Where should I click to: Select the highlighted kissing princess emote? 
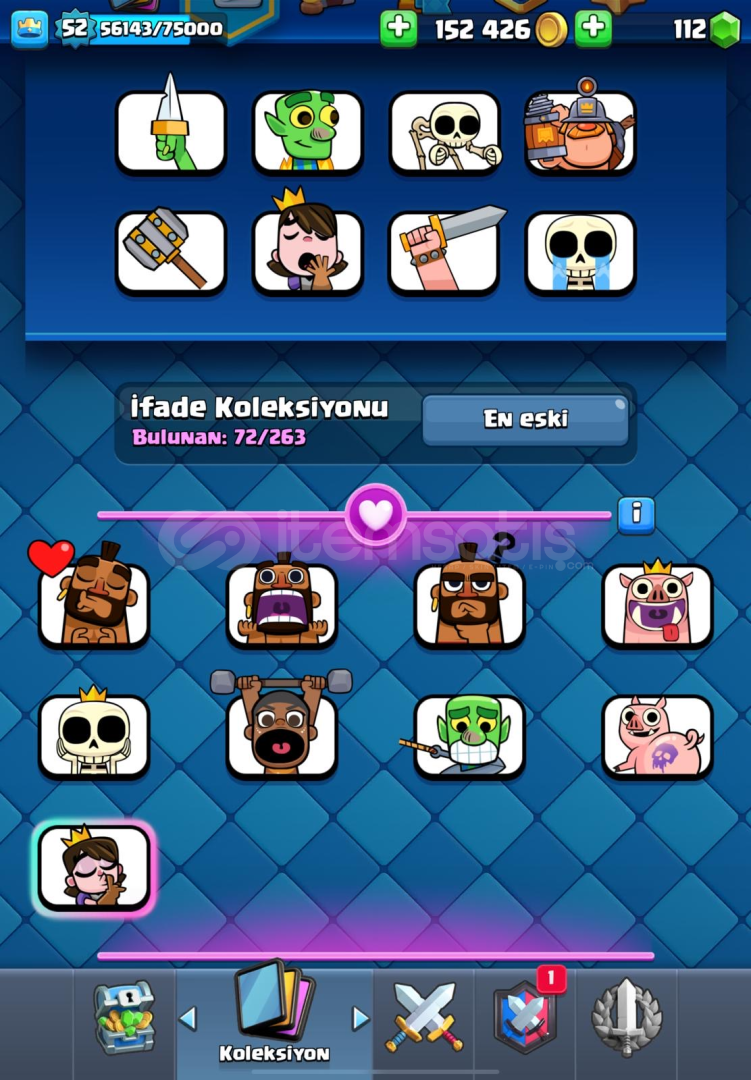coord(93,867)
